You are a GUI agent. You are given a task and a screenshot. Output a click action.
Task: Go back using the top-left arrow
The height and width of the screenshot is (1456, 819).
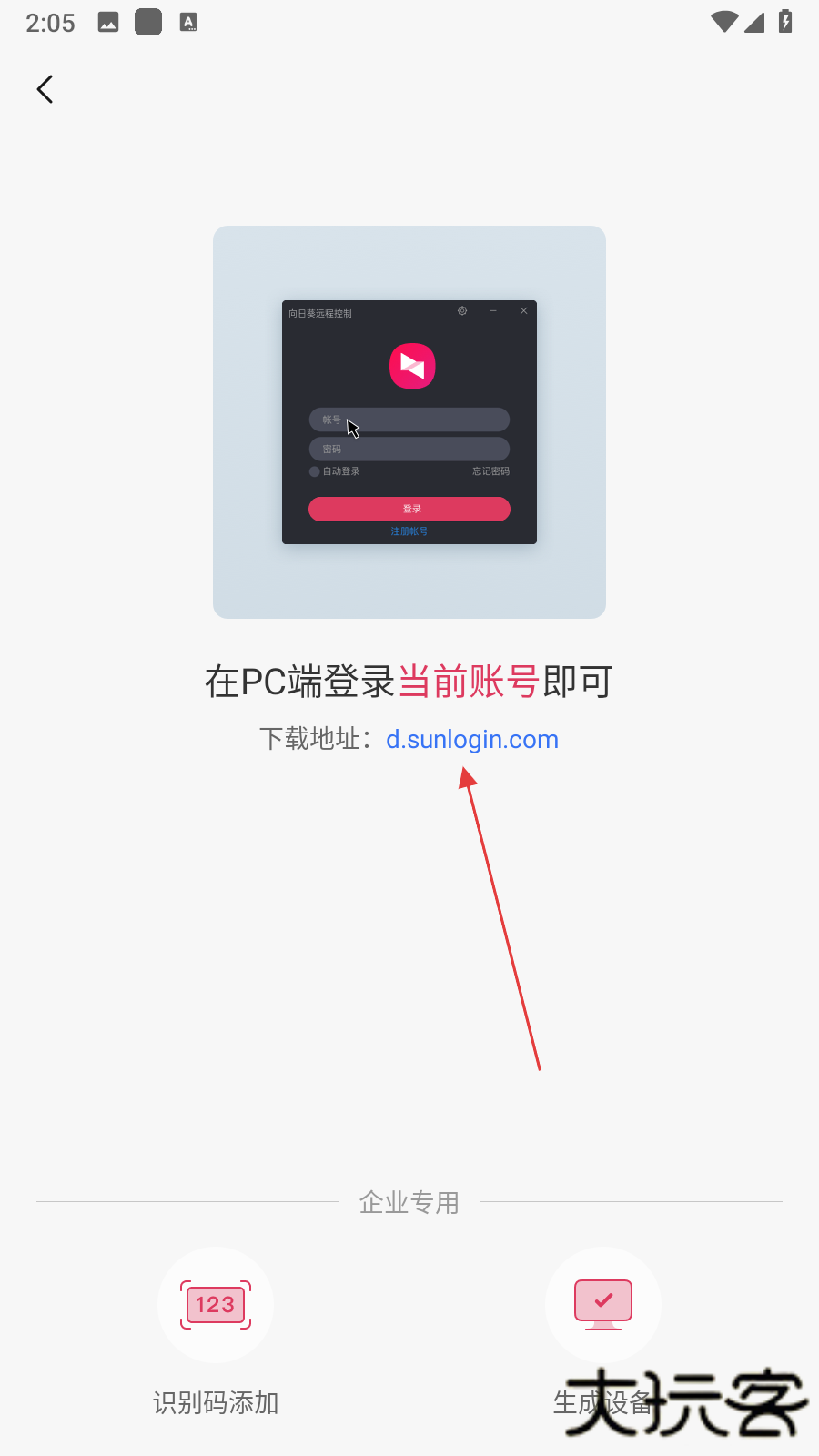[45, 89]
